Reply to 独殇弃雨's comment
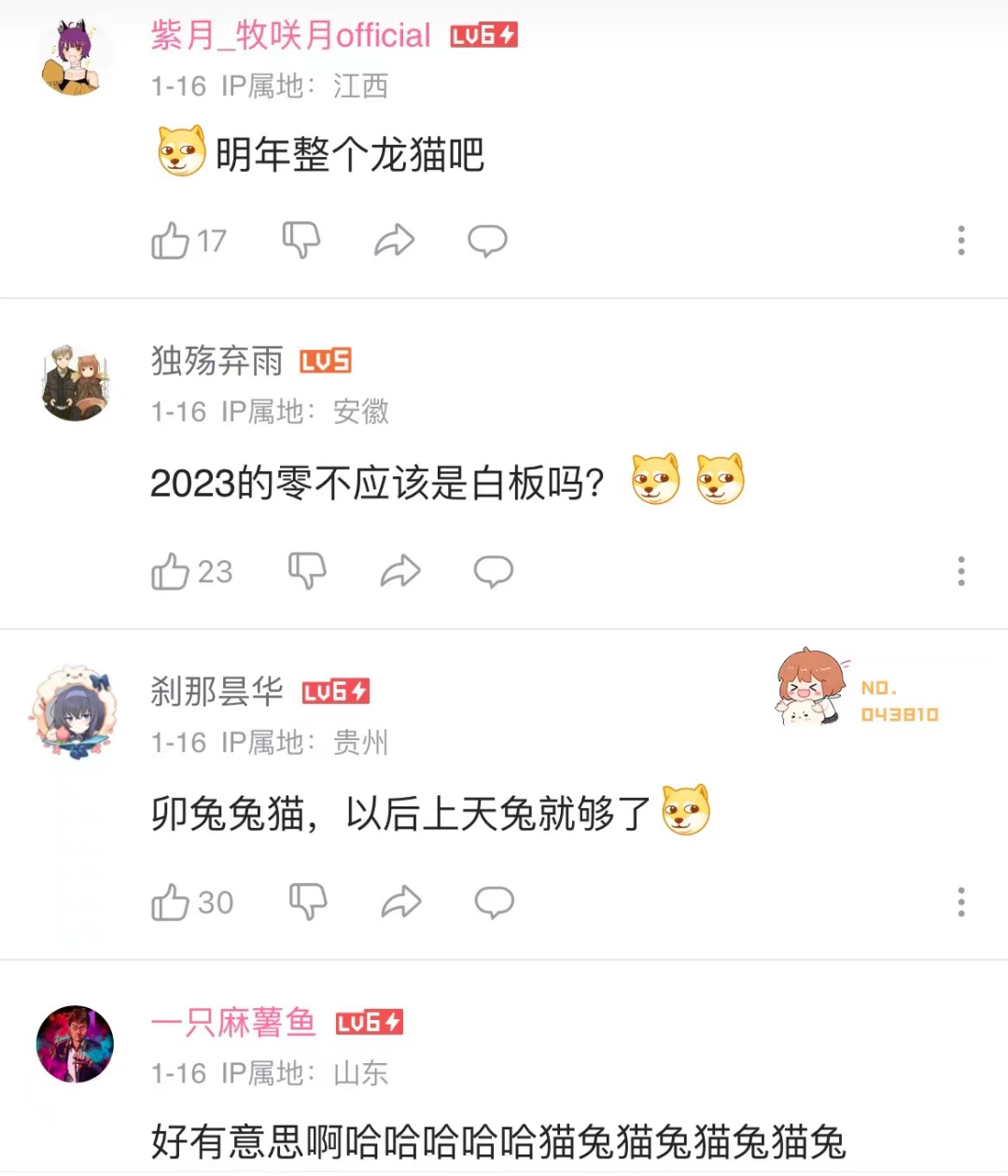 [x=493, y=571]
